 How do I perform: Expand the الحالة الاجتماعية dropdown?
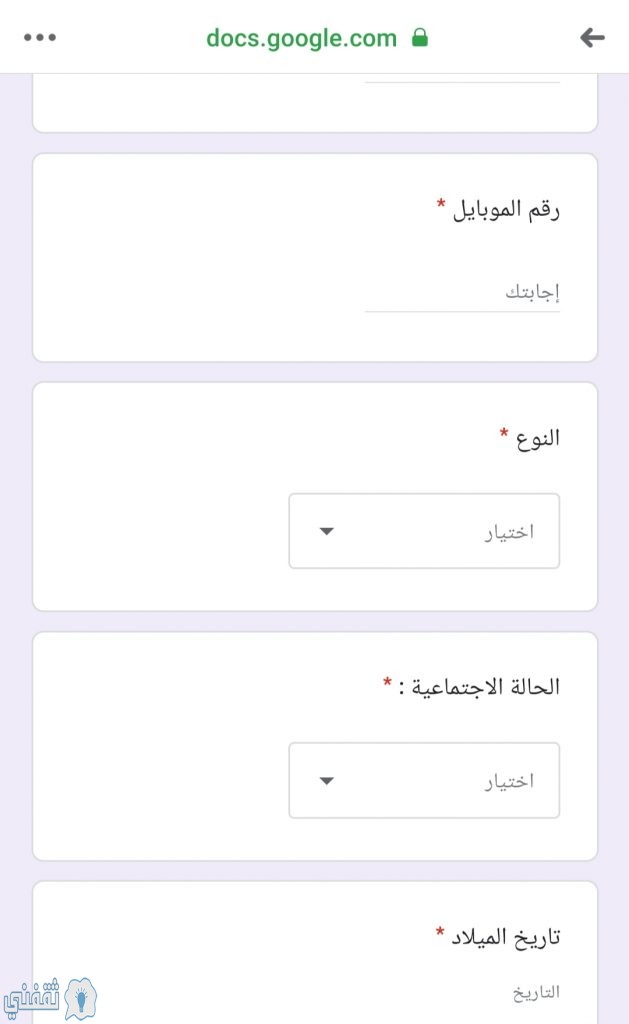[424, 780]
